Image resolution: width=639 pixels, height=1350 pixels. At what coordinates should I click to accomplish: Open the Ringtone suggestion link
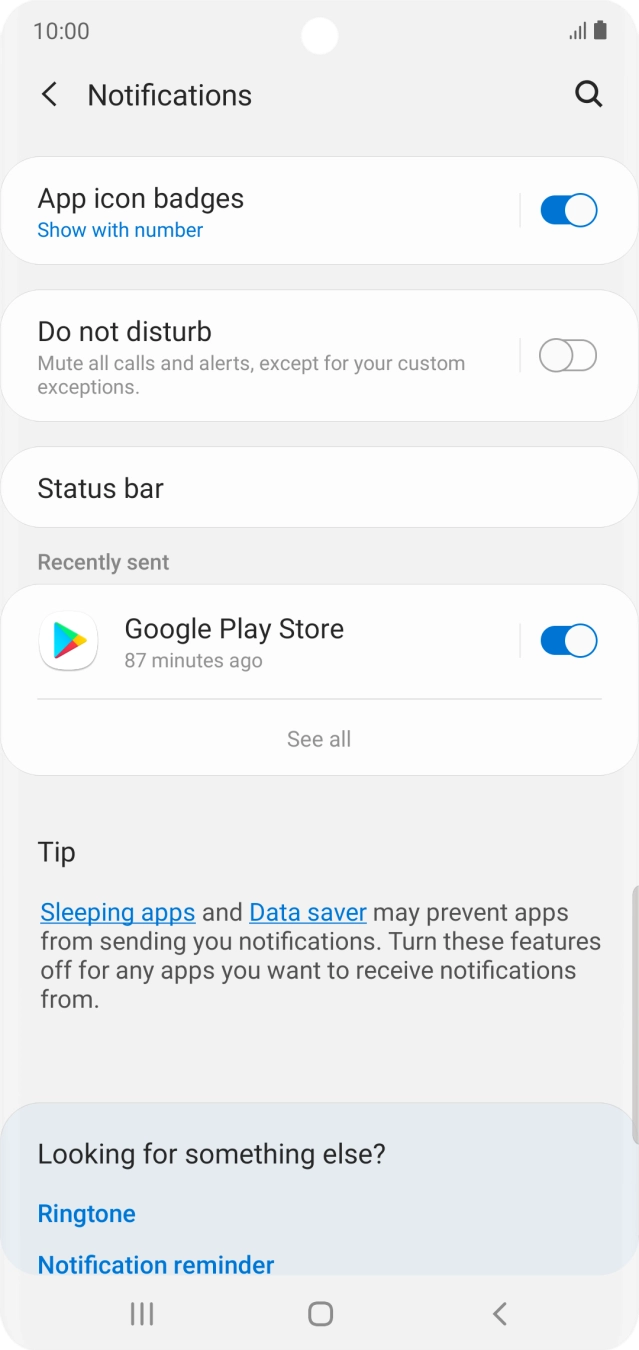[x=87, y=1214]
